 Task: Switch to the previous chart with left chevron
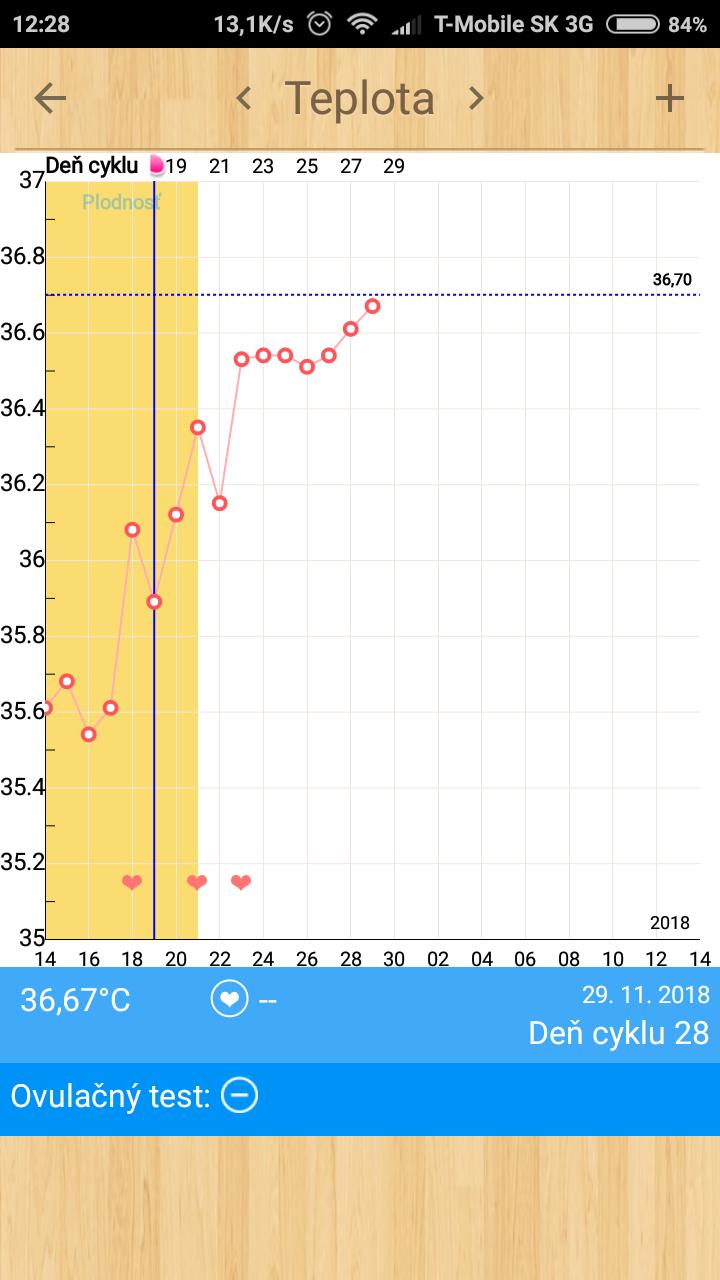coord(243,98)
